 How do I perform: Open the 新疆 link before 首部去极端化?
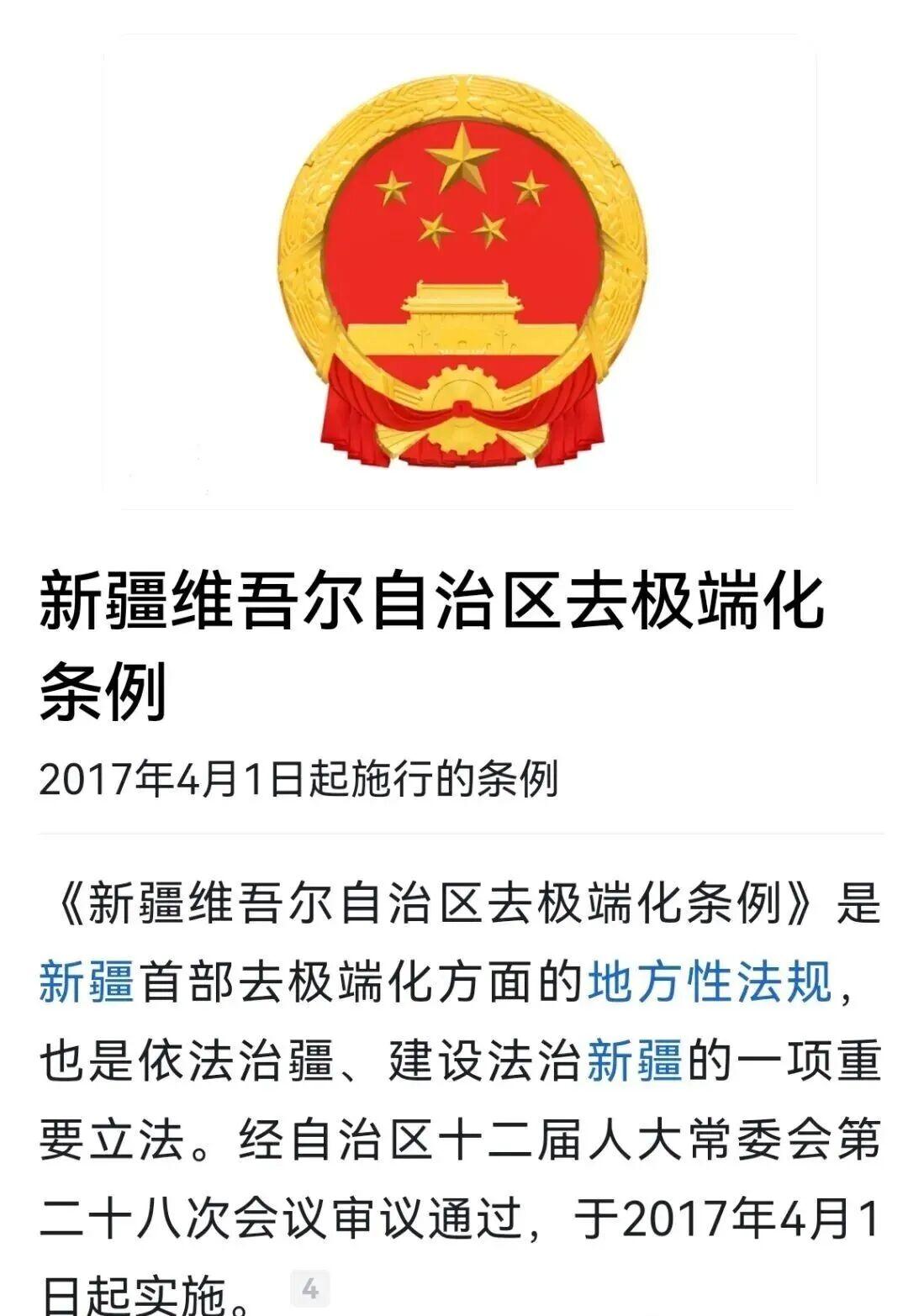click(x=87, y=982)
